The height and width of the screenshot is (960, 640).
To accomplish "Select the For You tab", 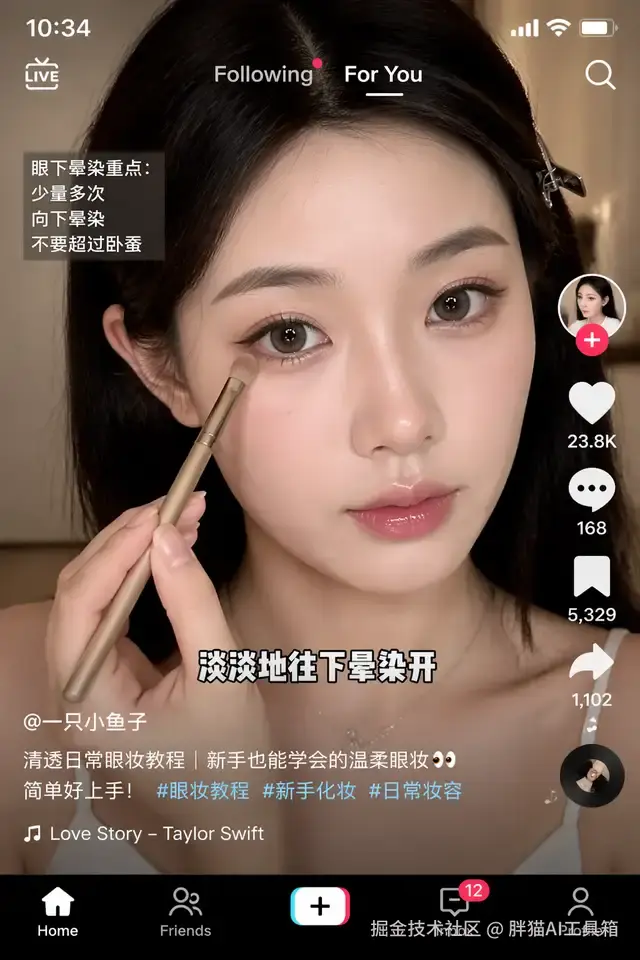I will (x=383, y=74).
